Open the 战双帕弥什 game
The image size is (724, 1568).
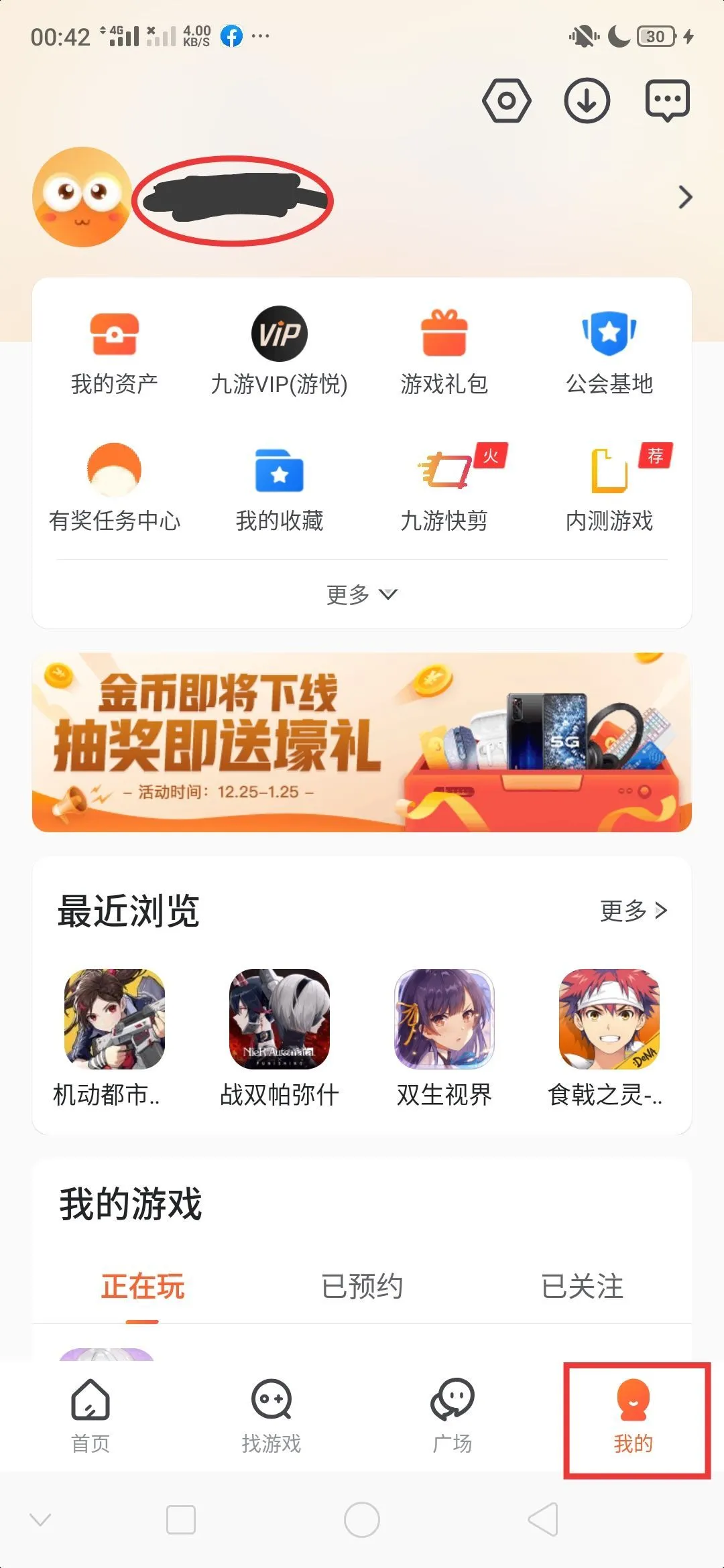(279, 1035)
